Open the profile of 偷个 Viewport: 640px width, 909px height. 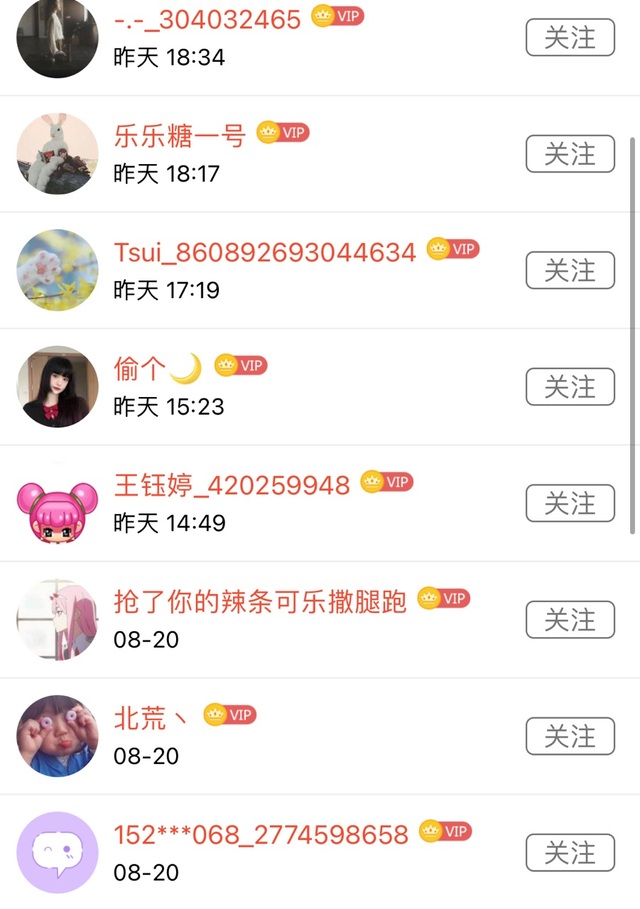click(58, 387)
